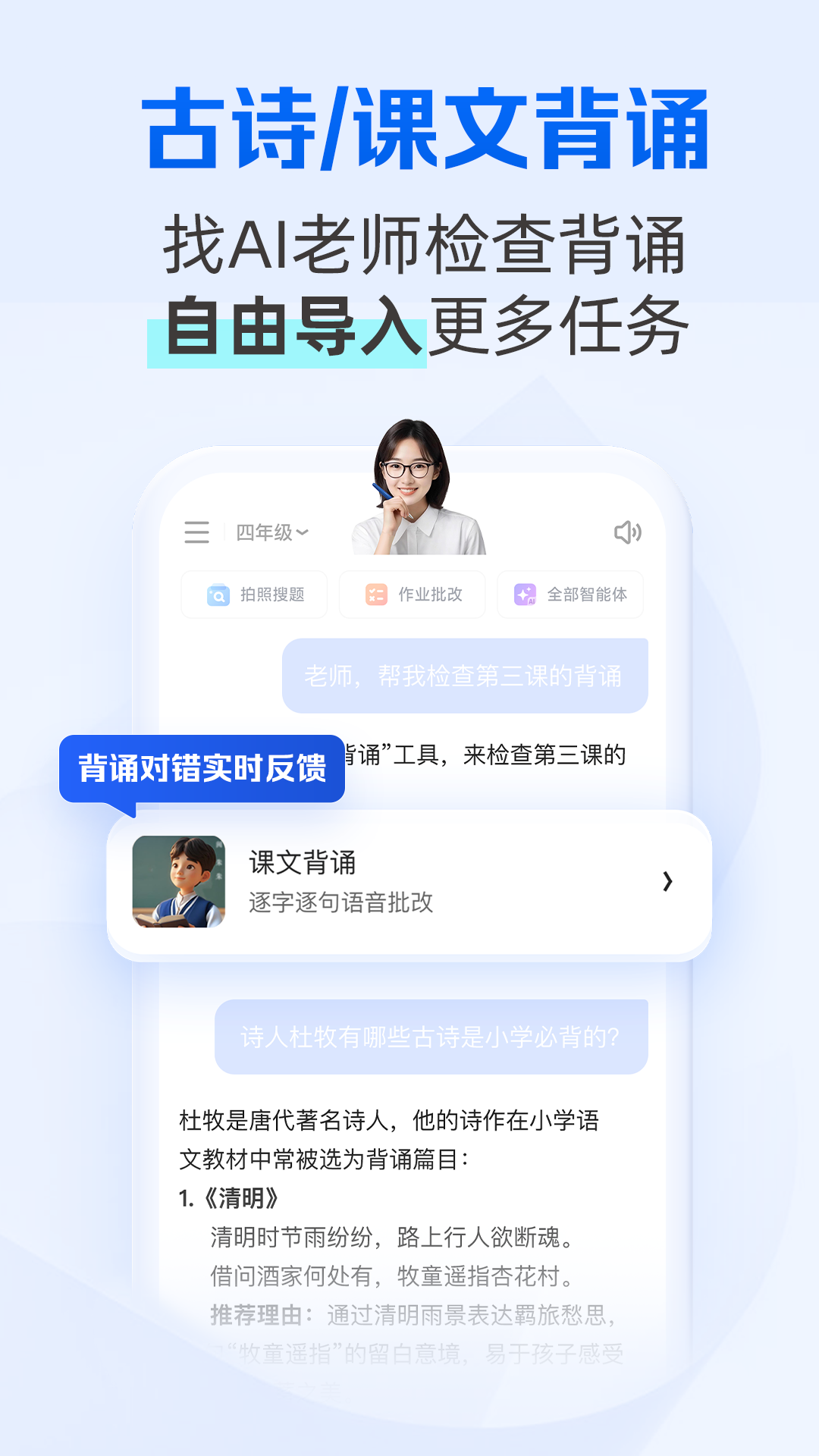Click the 全部智能体 button

570,595
